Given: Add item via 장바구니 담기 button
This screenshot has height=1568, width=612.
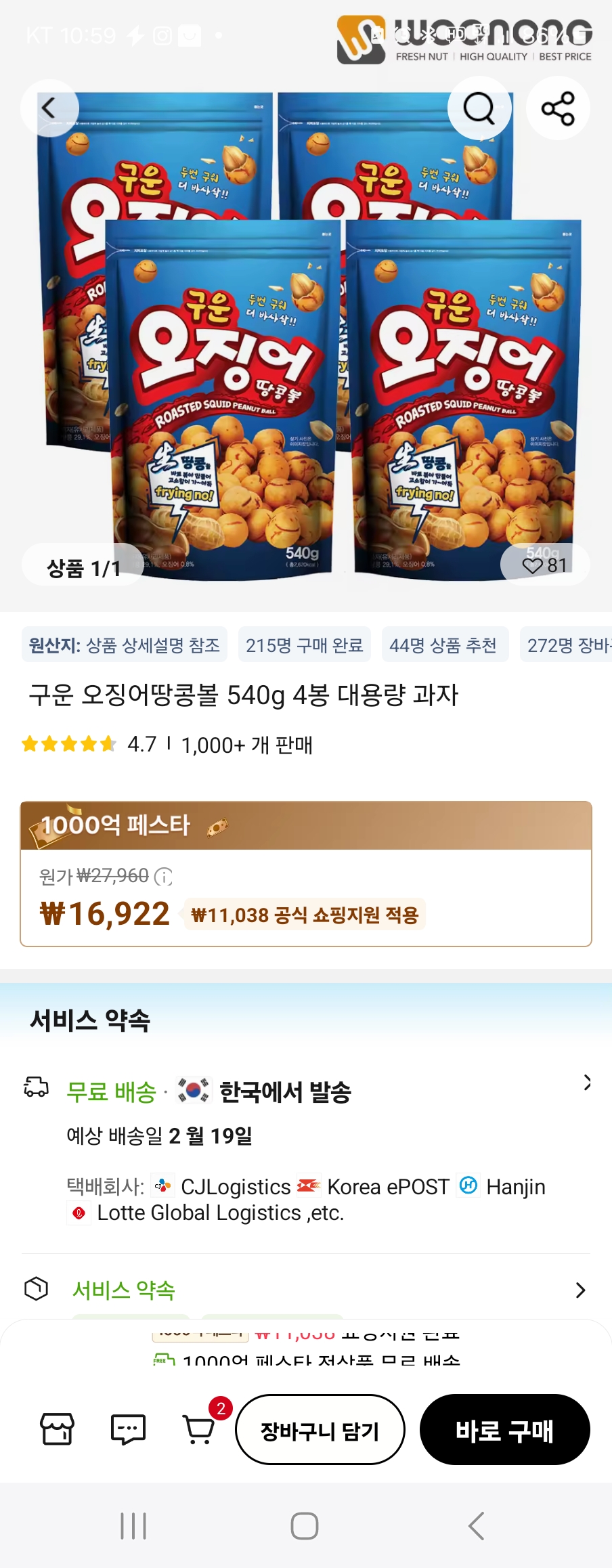Looking at the screenshot, I should (320, 1430).
